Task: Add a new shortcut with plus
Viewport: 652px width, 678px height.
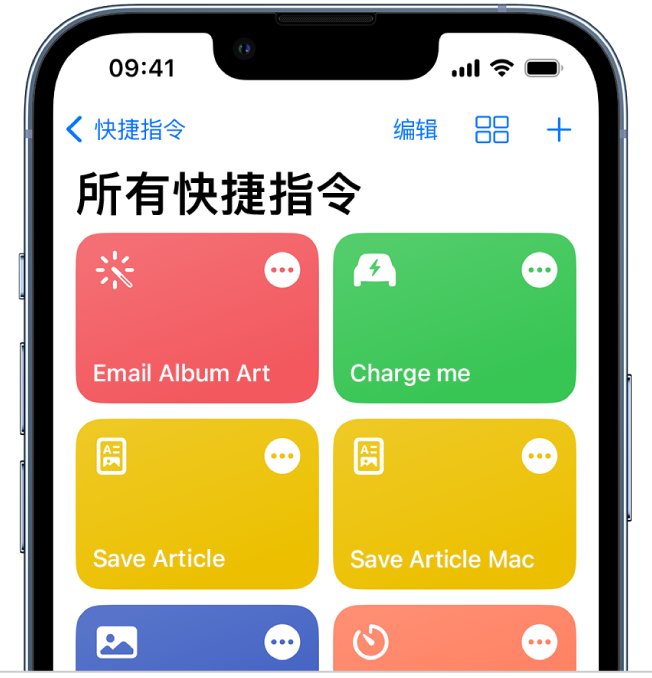Action: [558, 129]
